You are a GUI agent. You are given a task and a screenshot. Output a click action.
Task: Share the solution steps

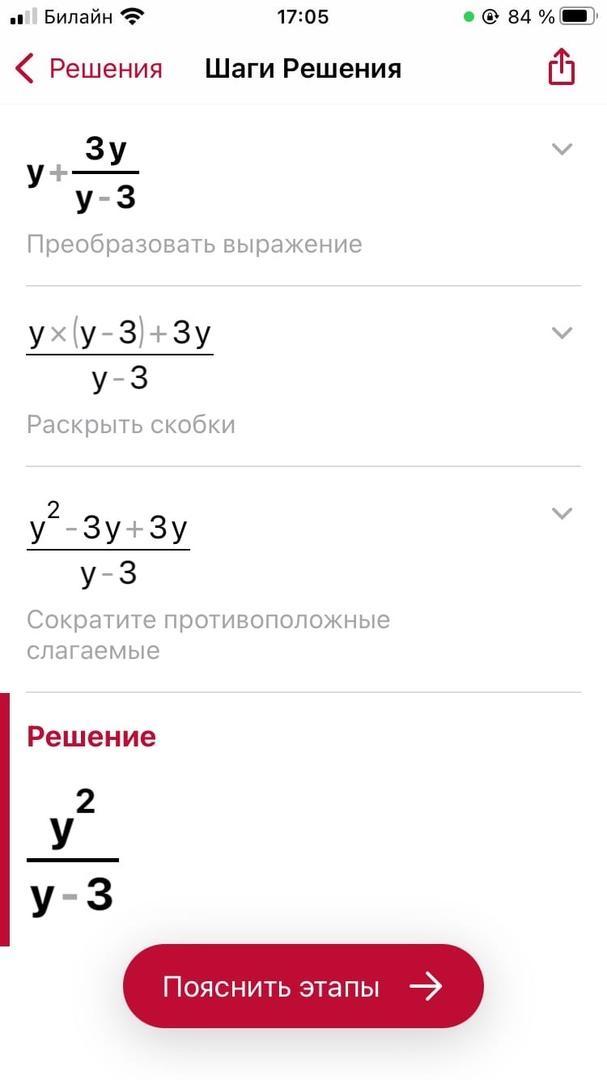561,68
